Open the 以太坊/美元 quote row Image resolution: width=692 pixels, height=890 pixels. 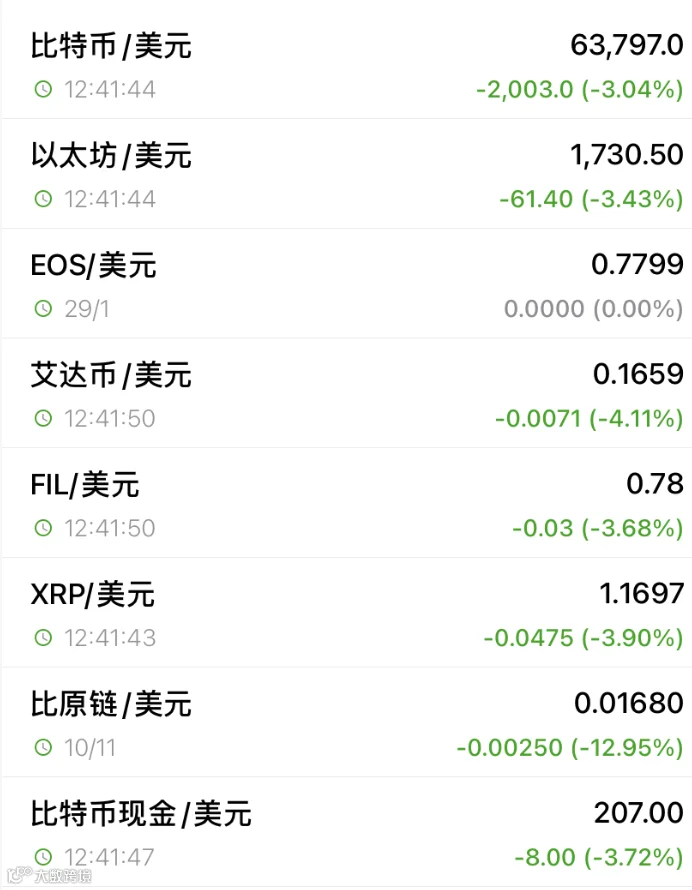(346, 174)
